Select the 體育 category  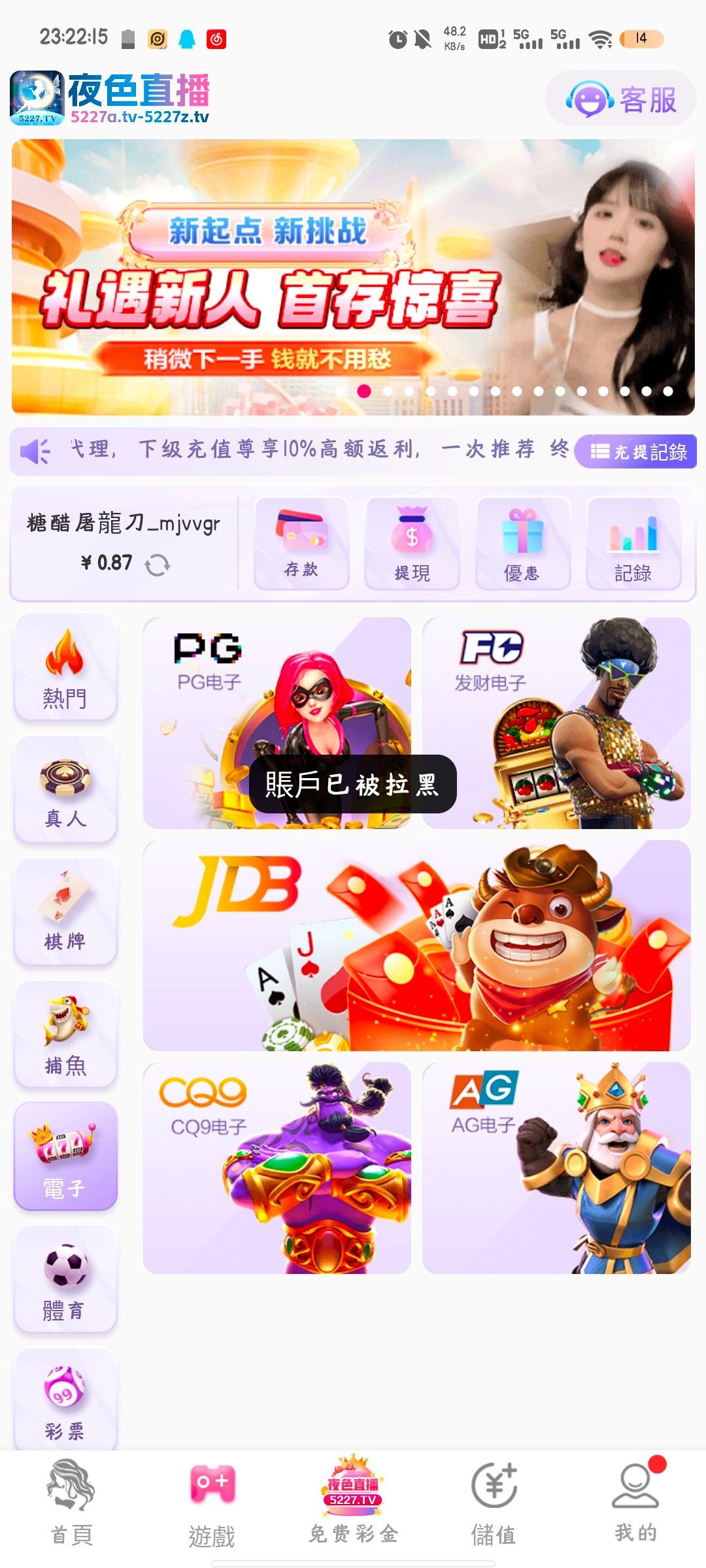(x=65, y=1279)
